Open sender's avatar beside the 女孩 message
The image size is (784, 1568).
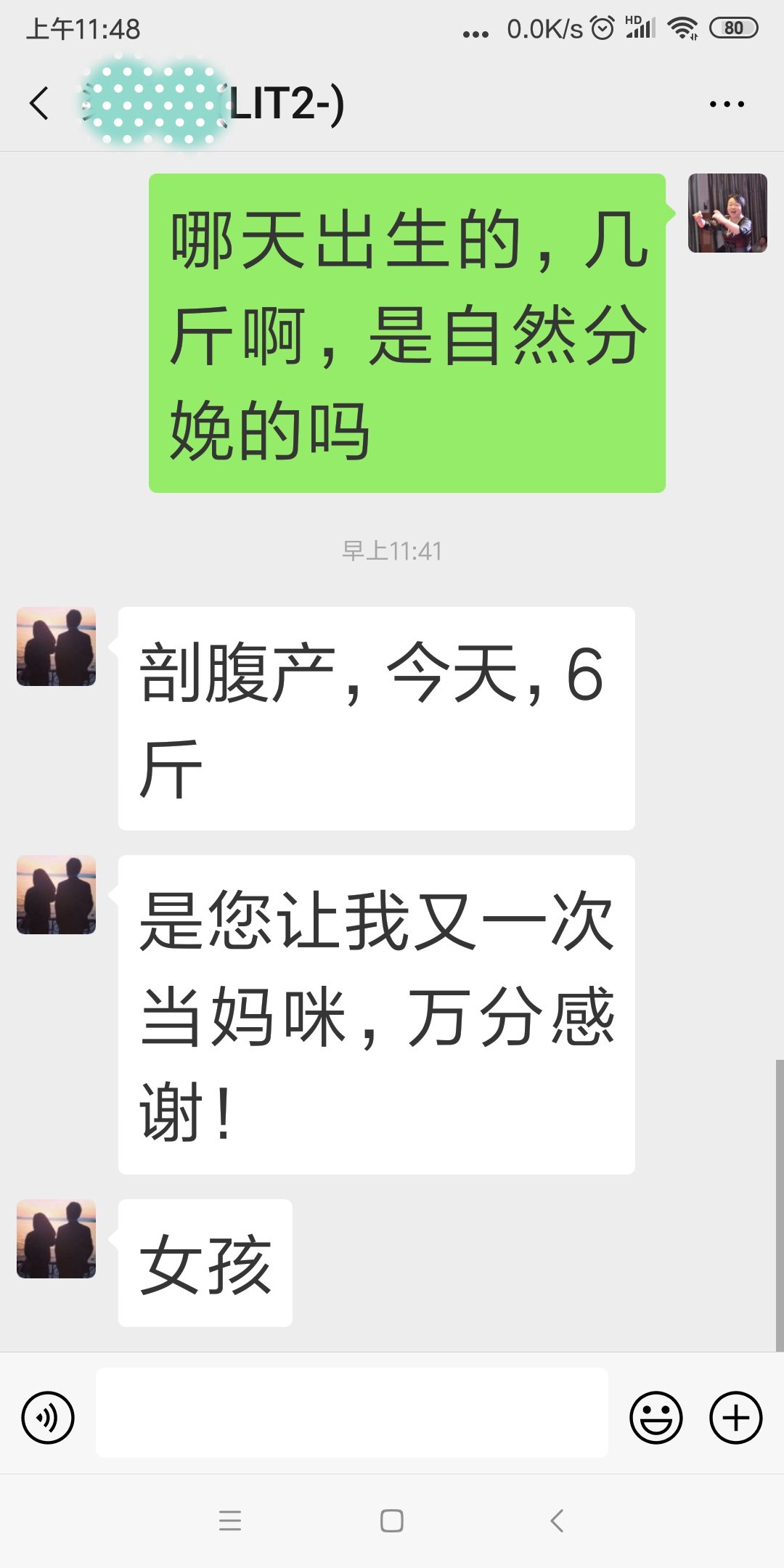[x=56, y=1238]
